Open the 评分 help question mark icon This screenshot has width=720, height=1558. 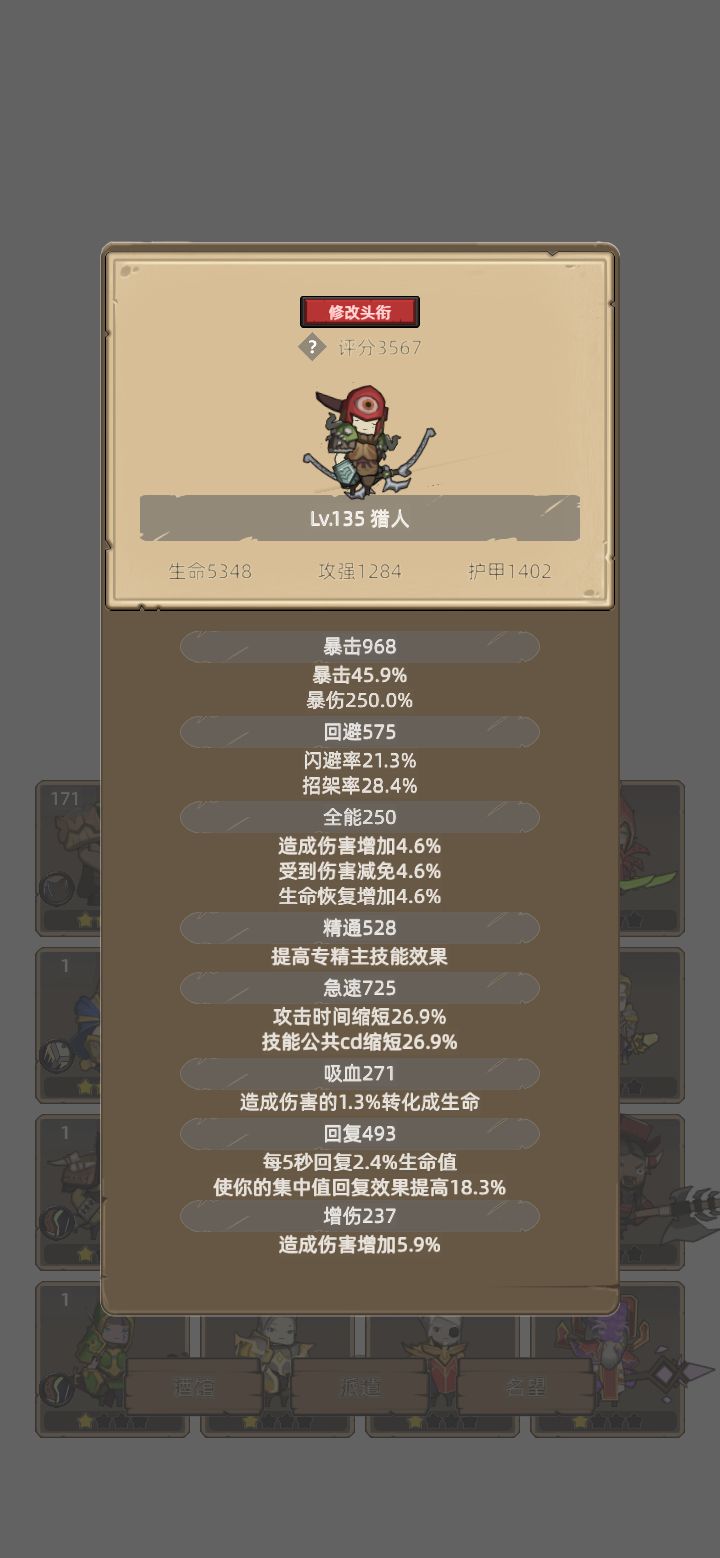311,347
